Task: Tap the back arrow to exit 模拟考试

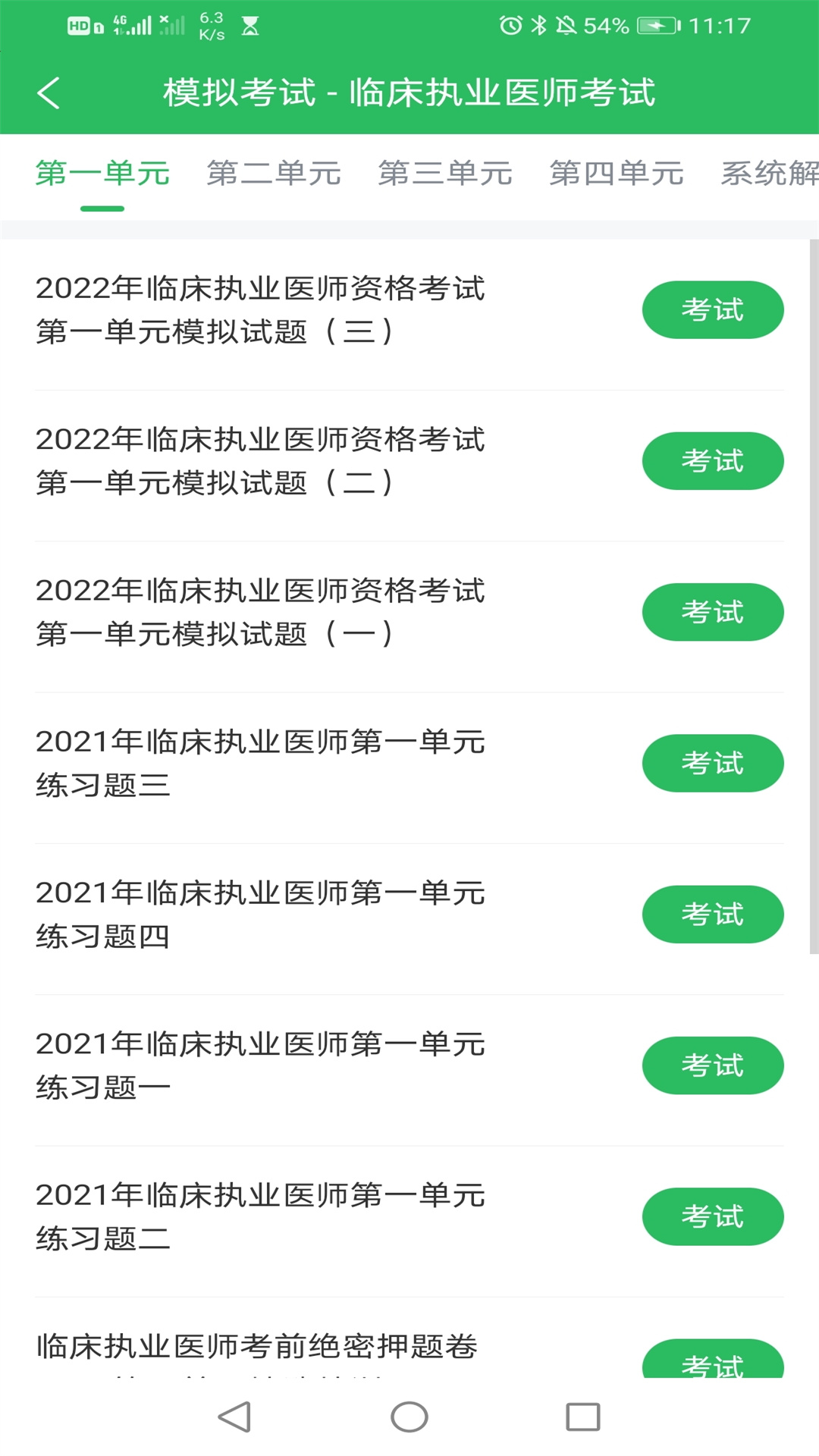Action: (x=49, y=94)
